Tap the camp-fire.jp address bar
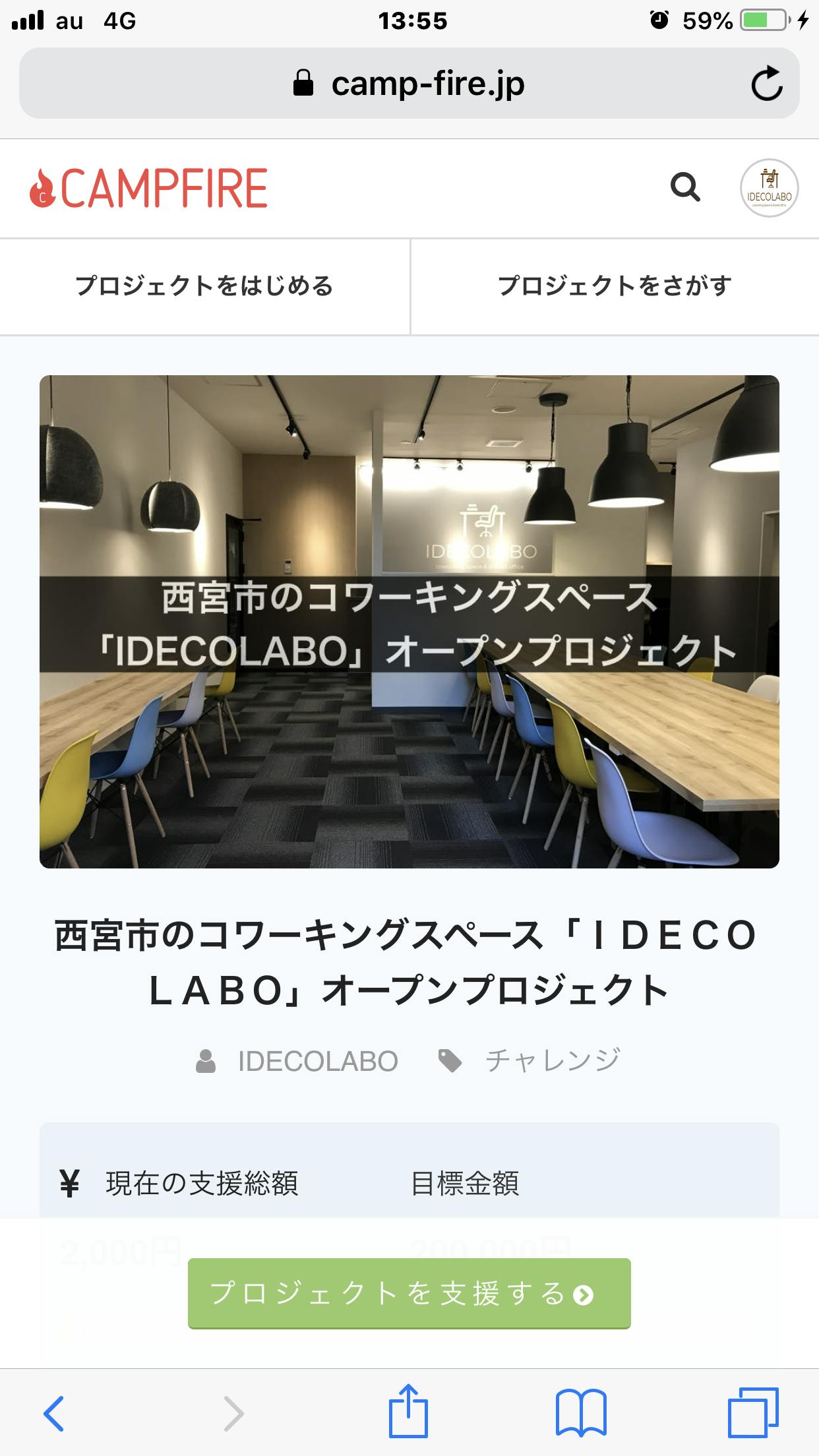 click(409, 84)
